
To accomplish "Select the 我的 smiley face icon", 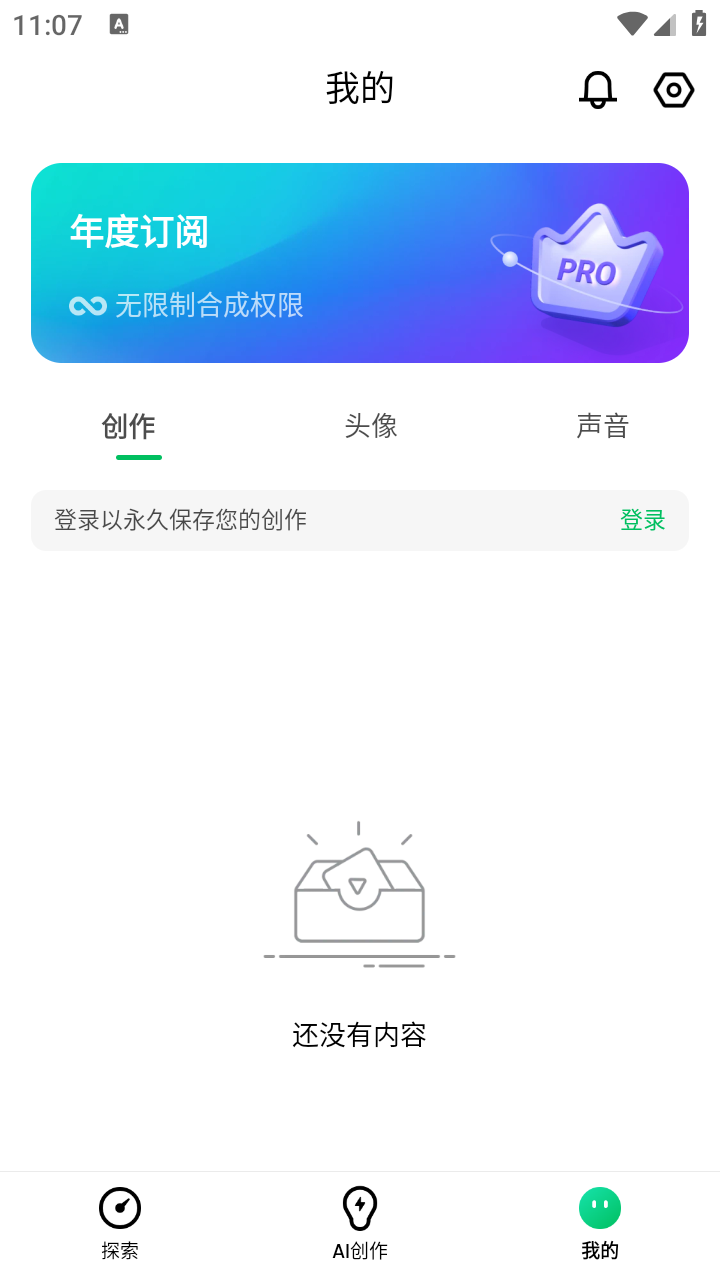I will [599, 1207].
